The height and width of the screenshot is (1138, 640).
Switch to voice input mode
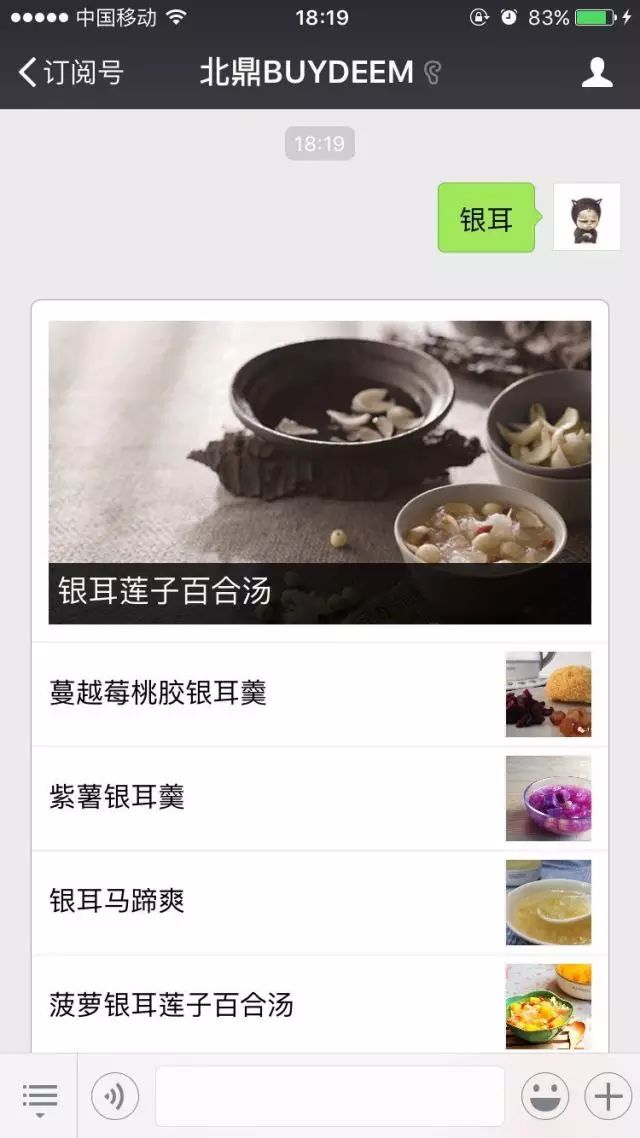point(115,1097)
